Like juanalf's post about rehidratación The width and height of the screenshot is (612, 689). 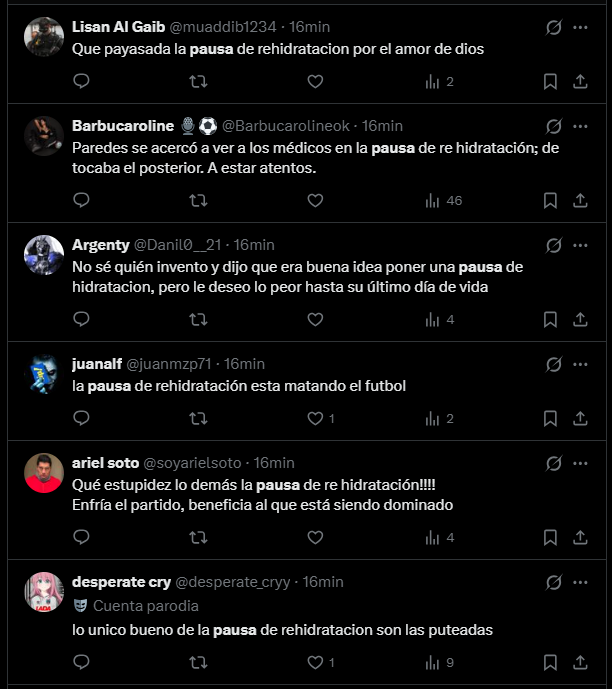point(315,418)
